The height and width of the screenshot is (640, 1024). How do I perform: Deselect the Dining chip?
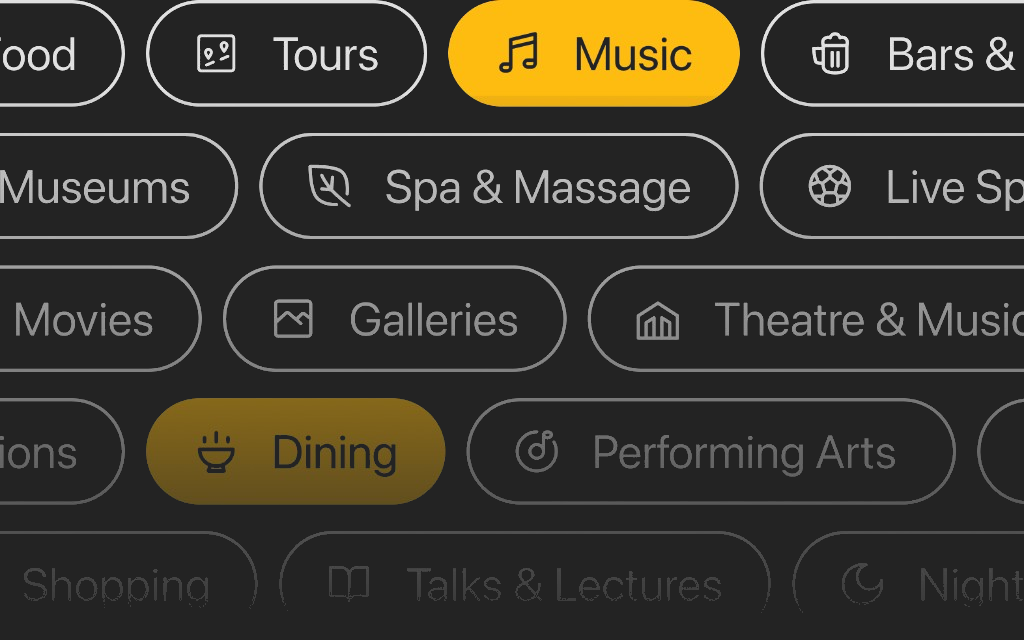[296, 452]
